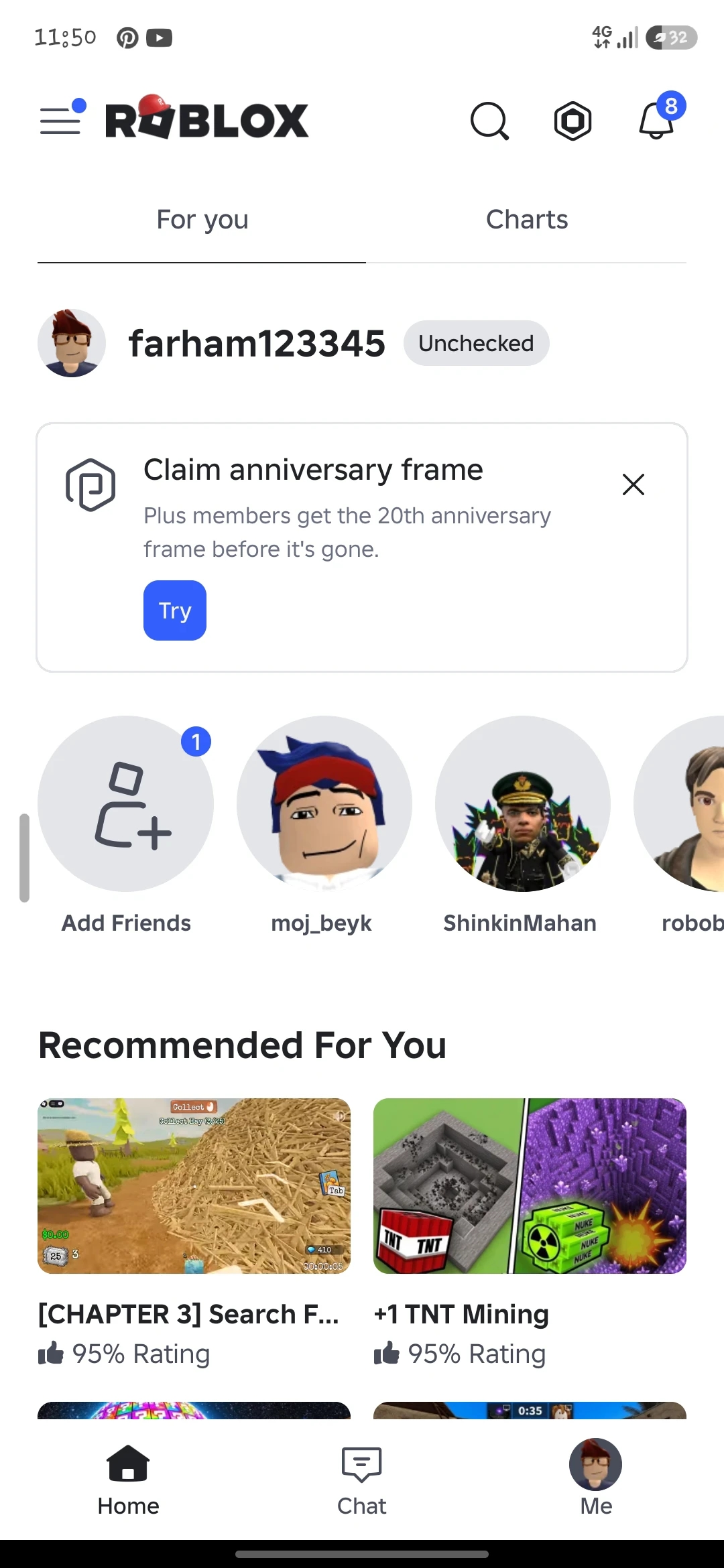Image resolution: width=724 pixels, height=1568 pixels.
Task: Open friend ShinkinMahan
Action: pyautogui.click(x=522, y=826)
